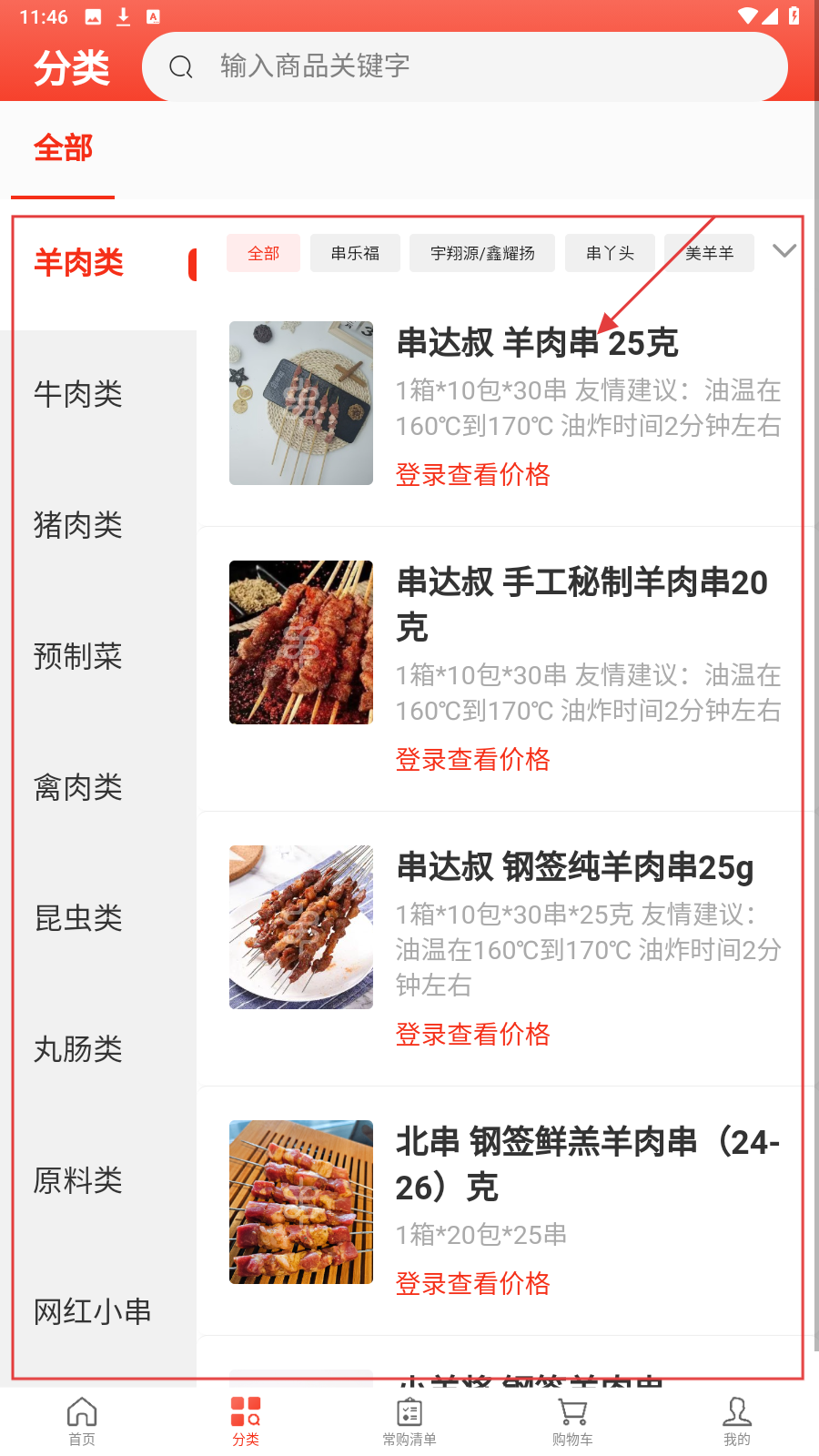The image size is (819, 1456).
Task: Open the 购物车 tab
Action: (x=572, y=1421)
